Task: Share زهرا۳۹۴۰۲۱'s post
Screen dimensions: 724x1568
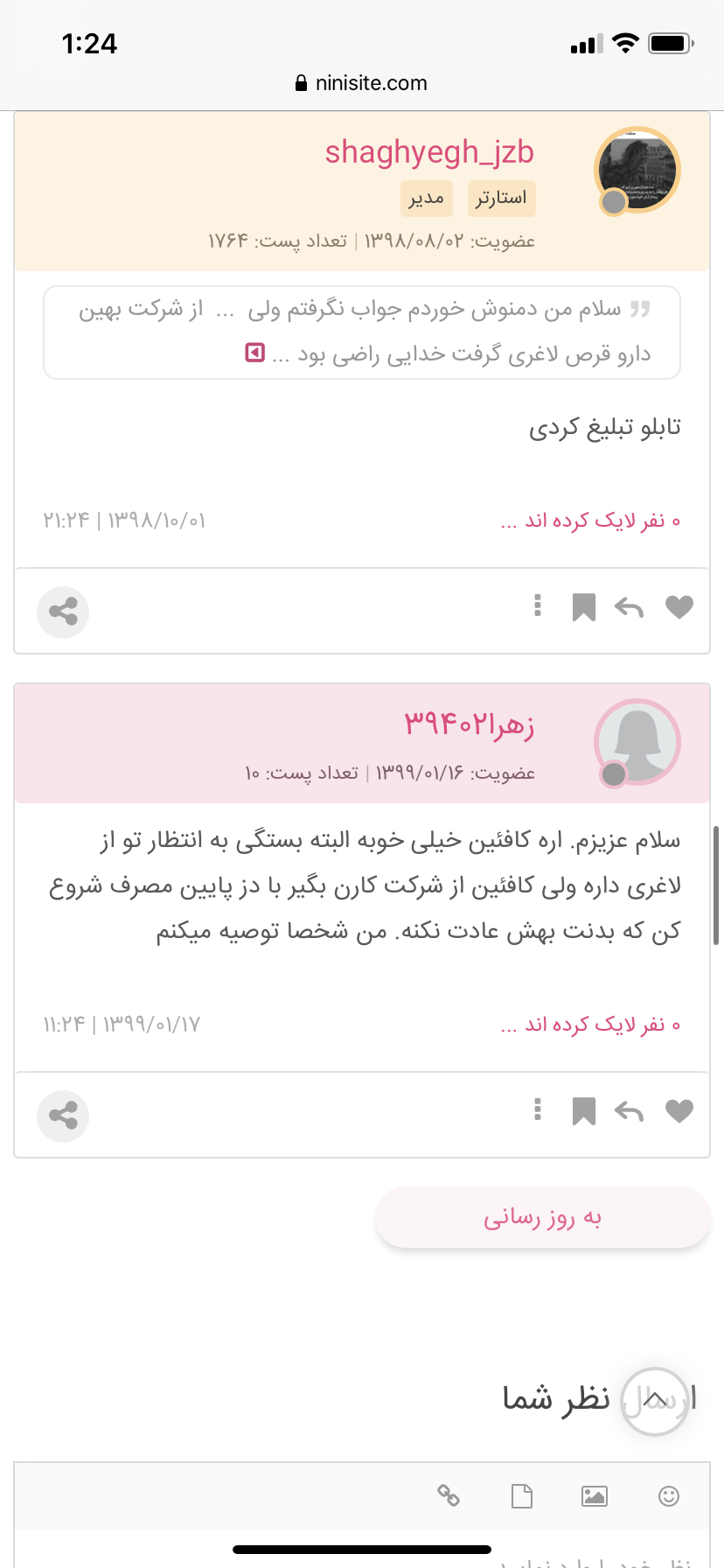Action: (63, 1116)
